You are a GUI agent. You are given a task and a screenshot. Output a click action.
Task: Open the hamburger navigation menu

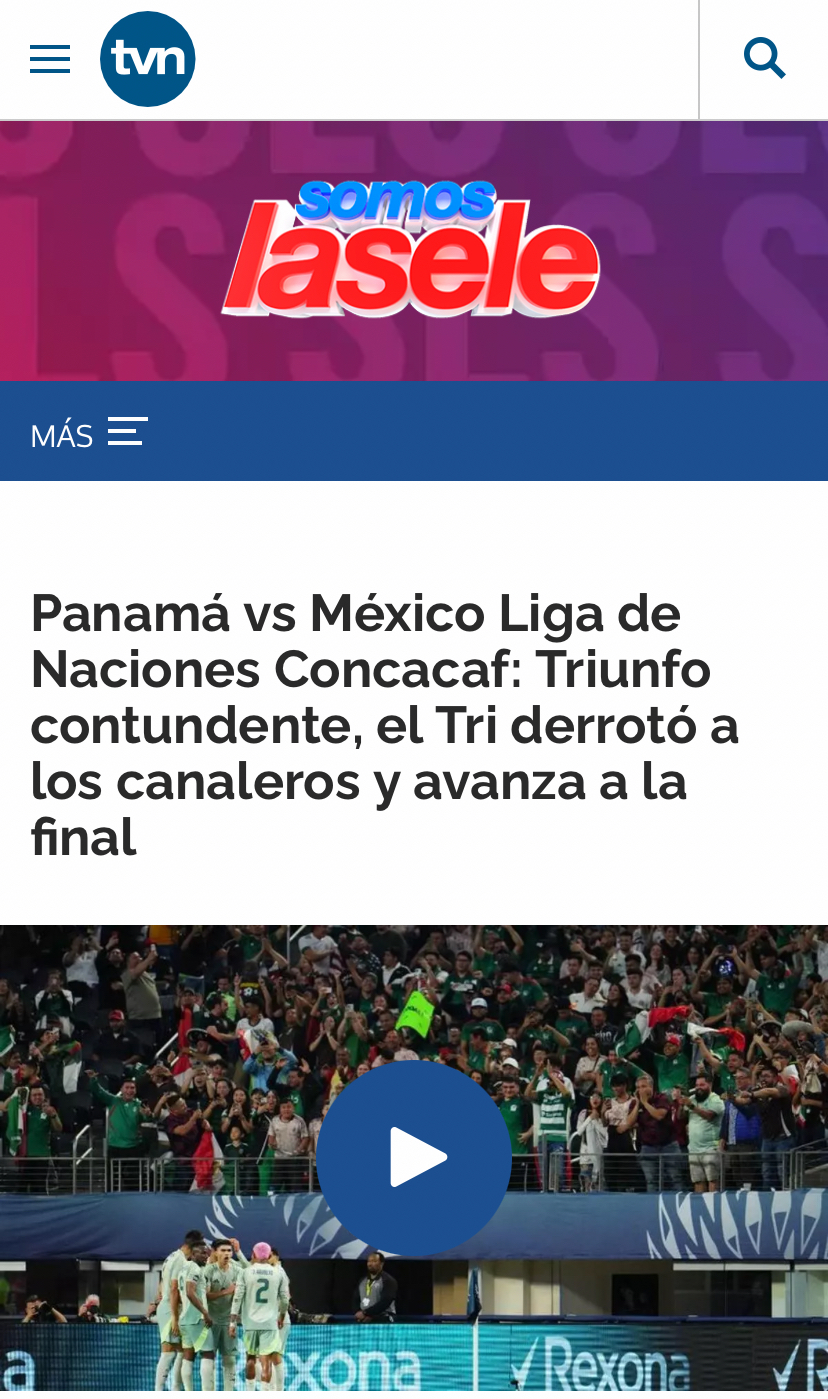[50, 60]
